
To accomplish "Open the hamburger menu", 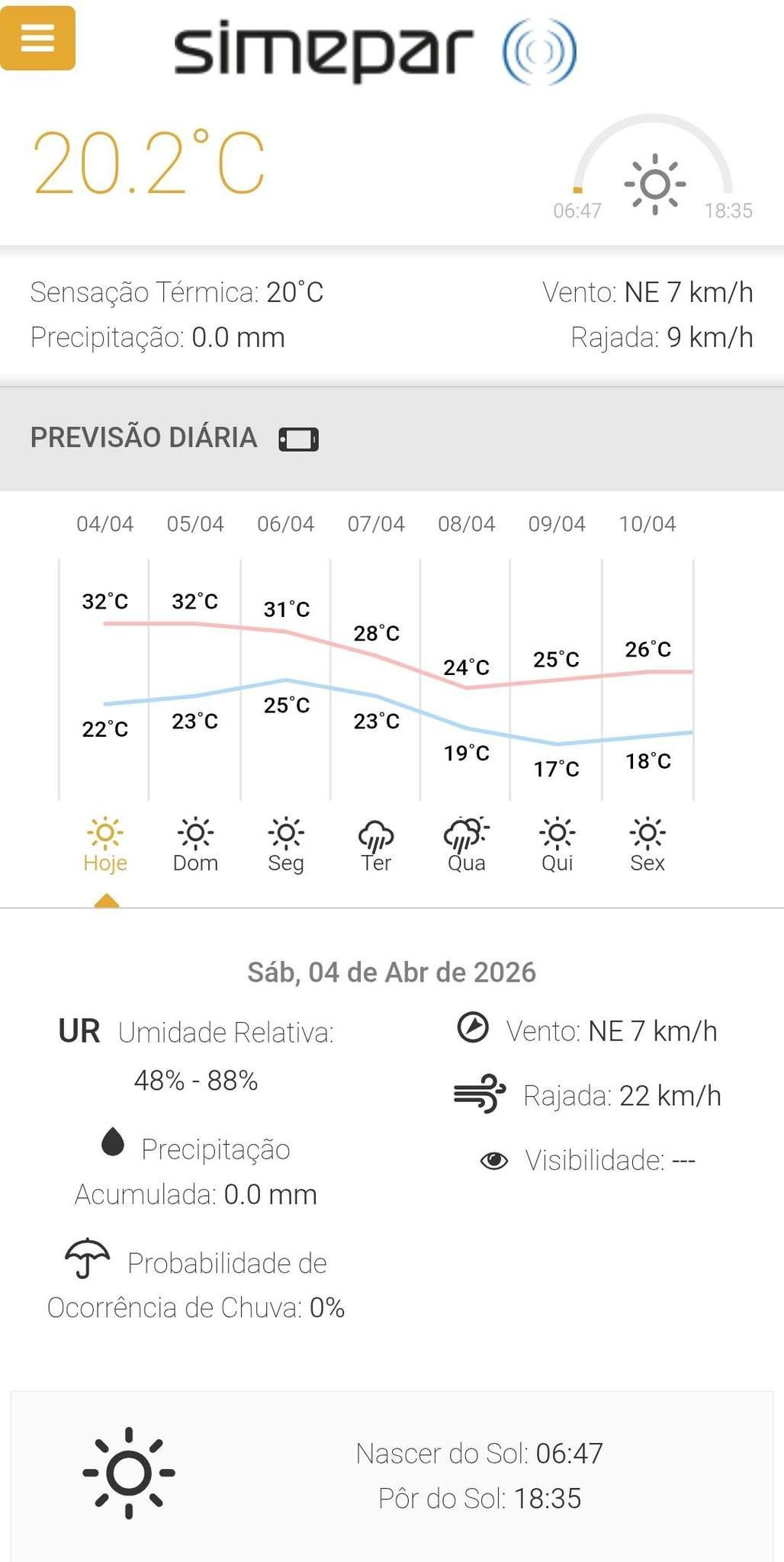I will pyautogui.click(x=37, y=37).
